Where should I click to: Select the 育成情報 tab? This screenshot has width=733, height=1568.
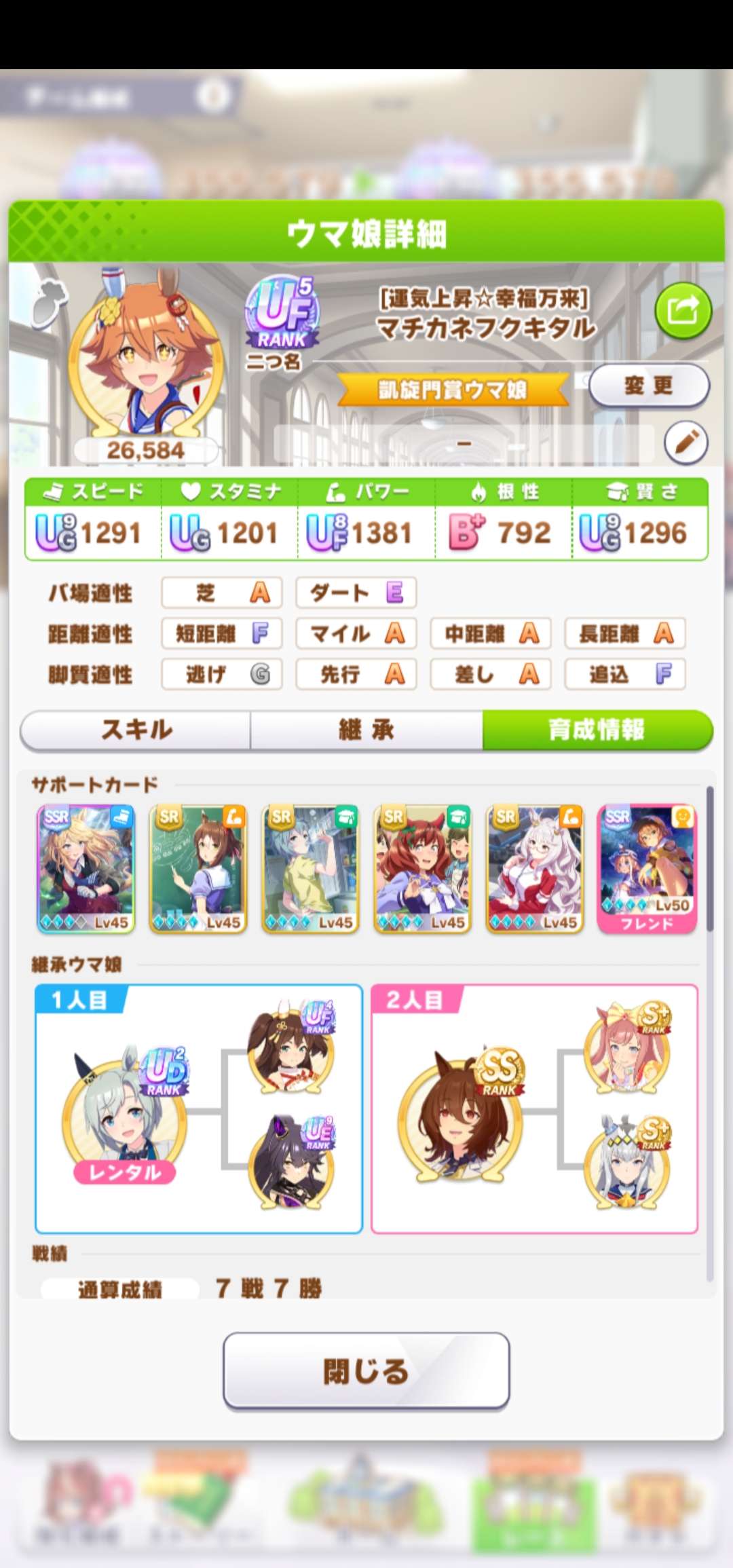(597, 730)
